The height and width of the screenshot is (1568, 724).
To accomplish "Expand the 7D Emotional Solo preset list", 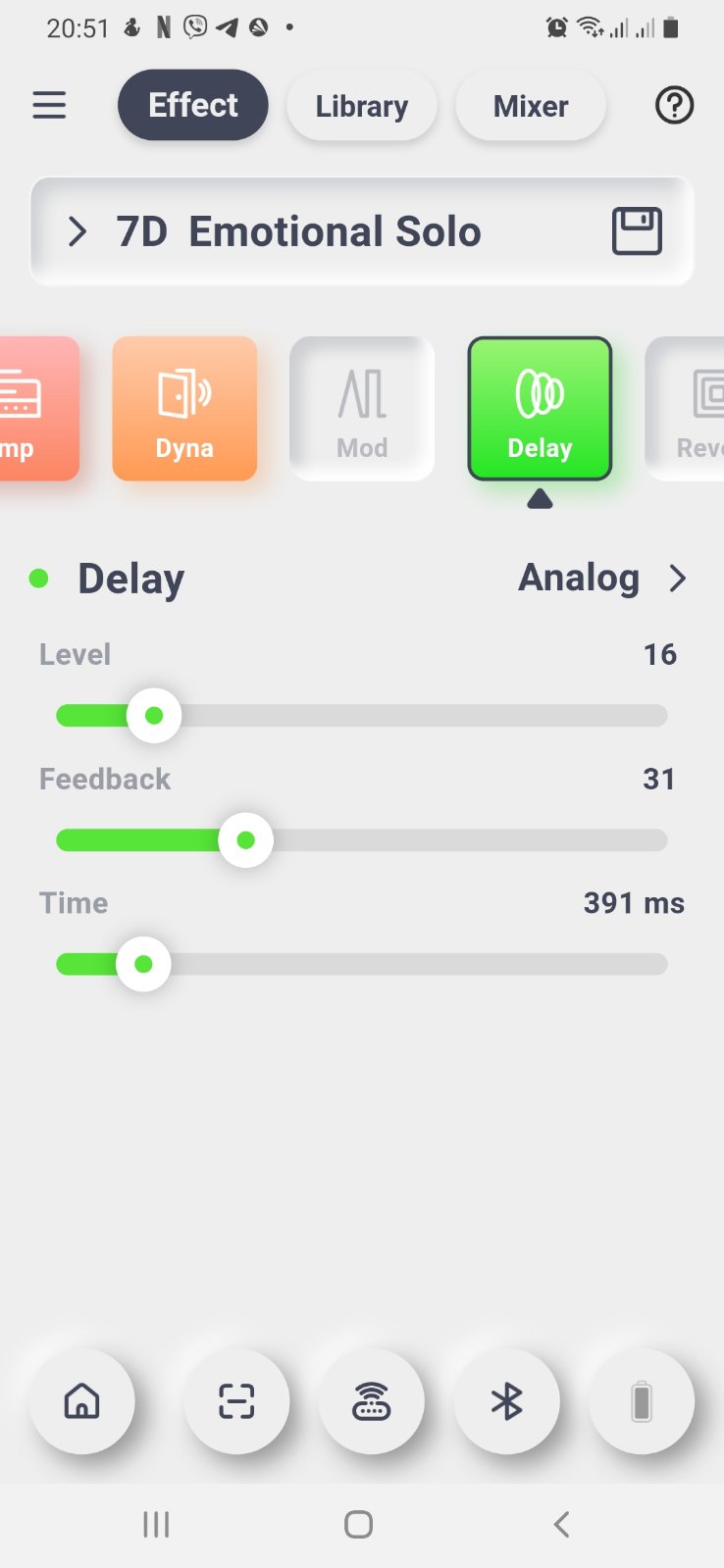I will coord(78,232).
